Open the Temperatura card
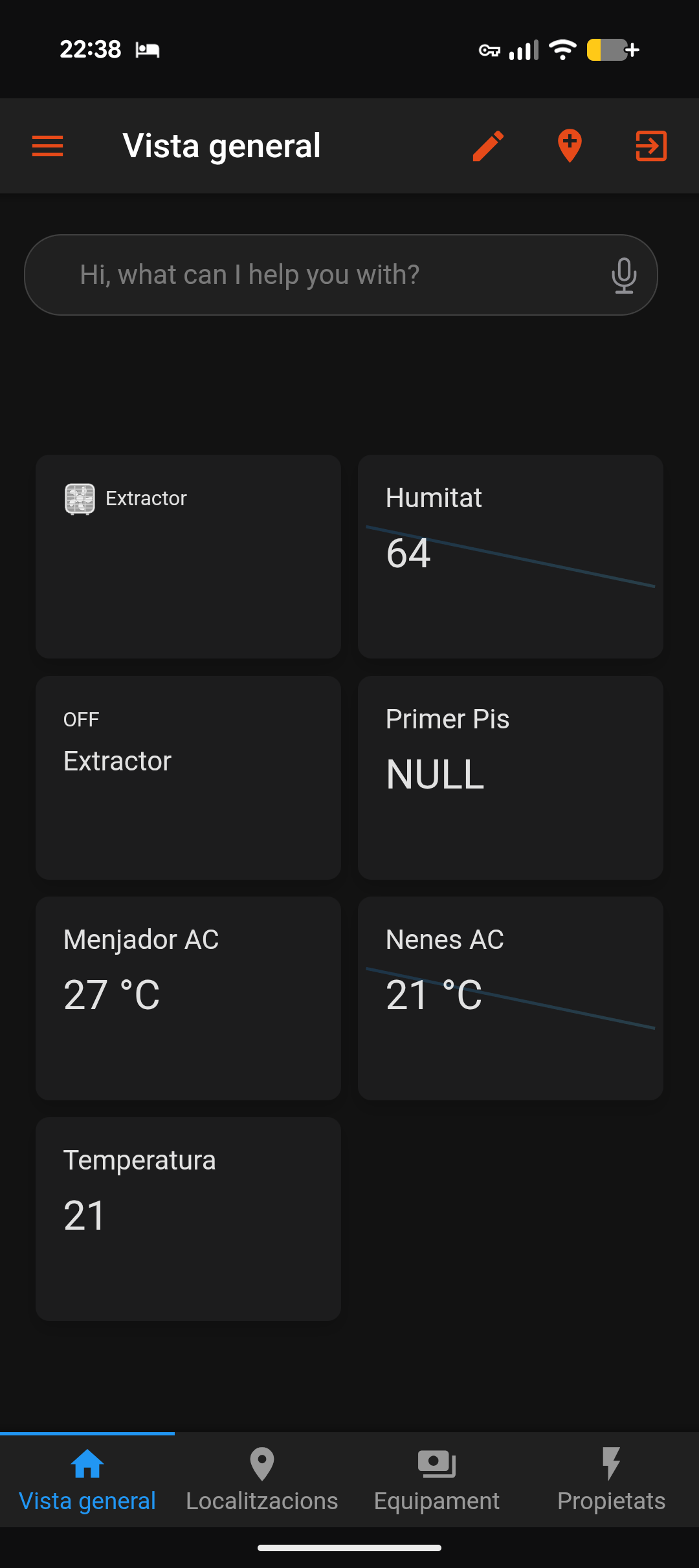The width and height of the screenshot is (699, 1568). [x=188, y=1219]
